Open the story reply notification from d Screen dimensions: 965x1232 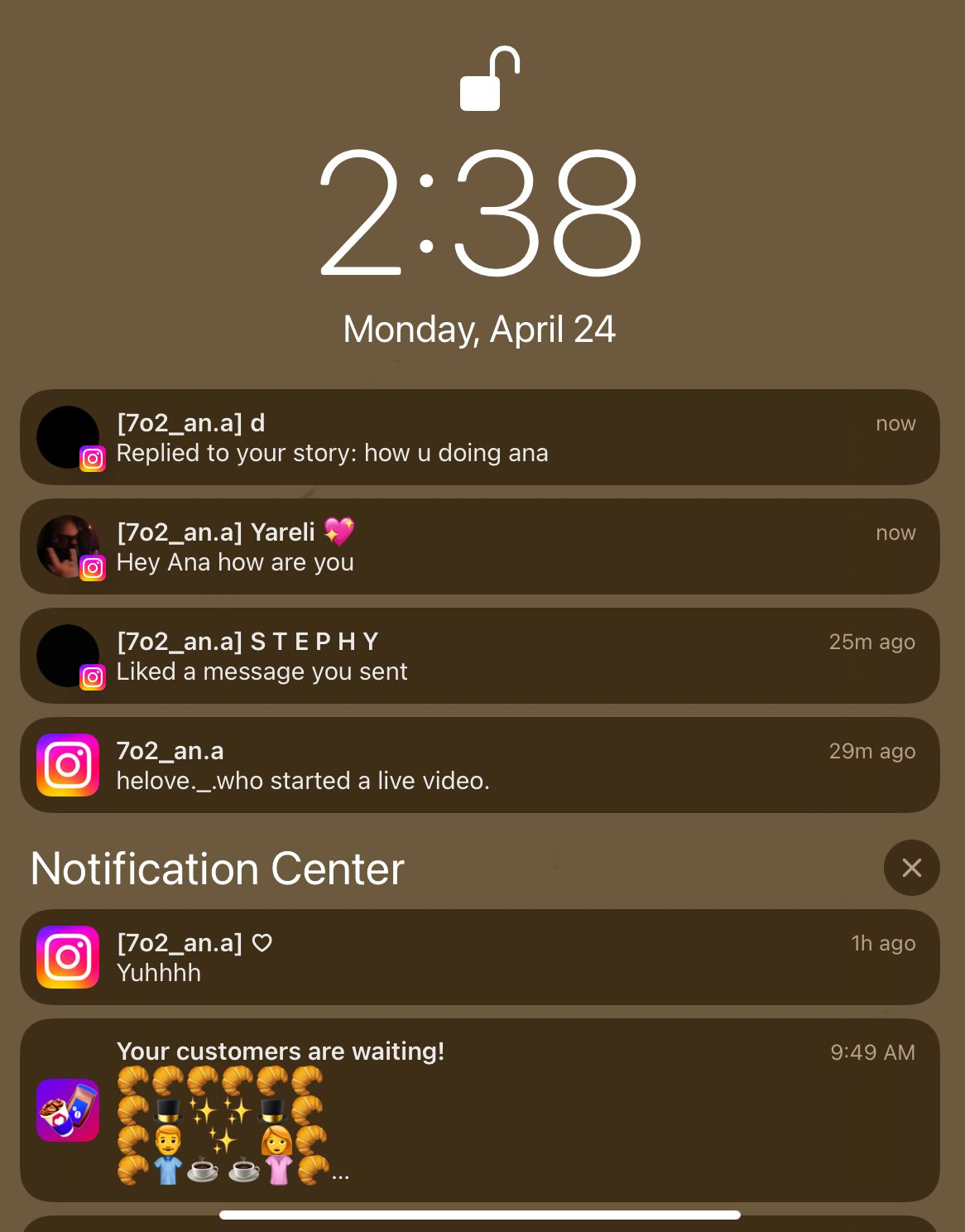pyautogui.click(x=480, y=437)
